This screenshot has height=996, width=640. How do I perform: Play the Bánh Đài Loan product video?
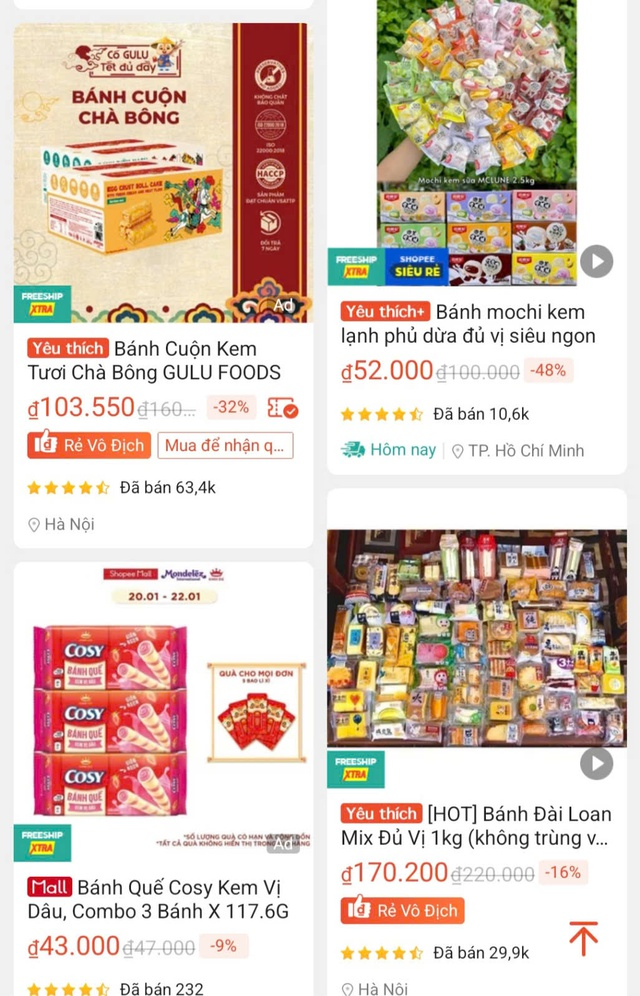point(597,764)
